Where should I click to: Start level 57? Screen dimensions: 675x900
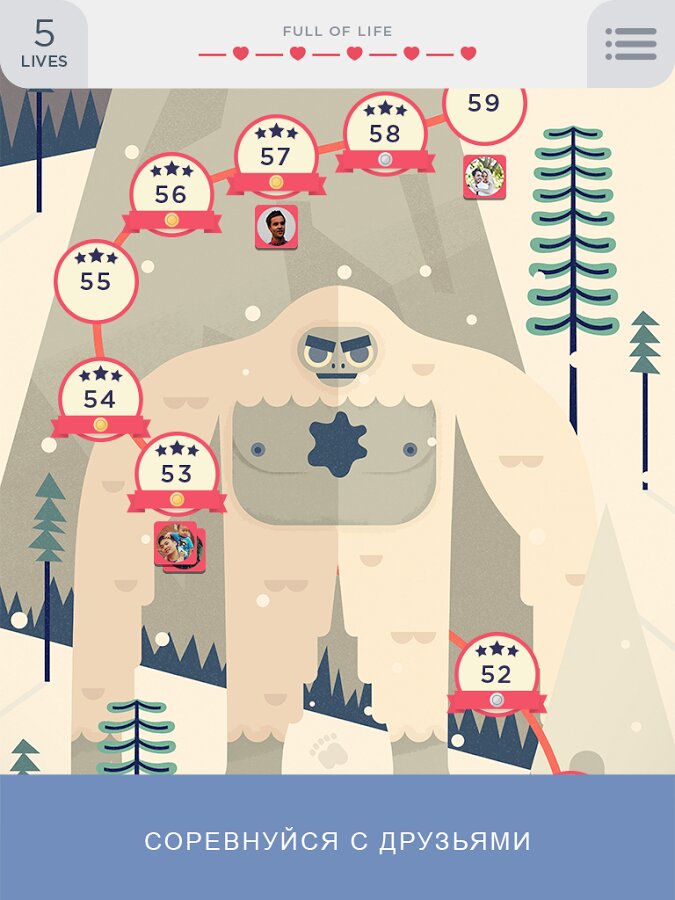pyautogui.click(x=276, y=157)
